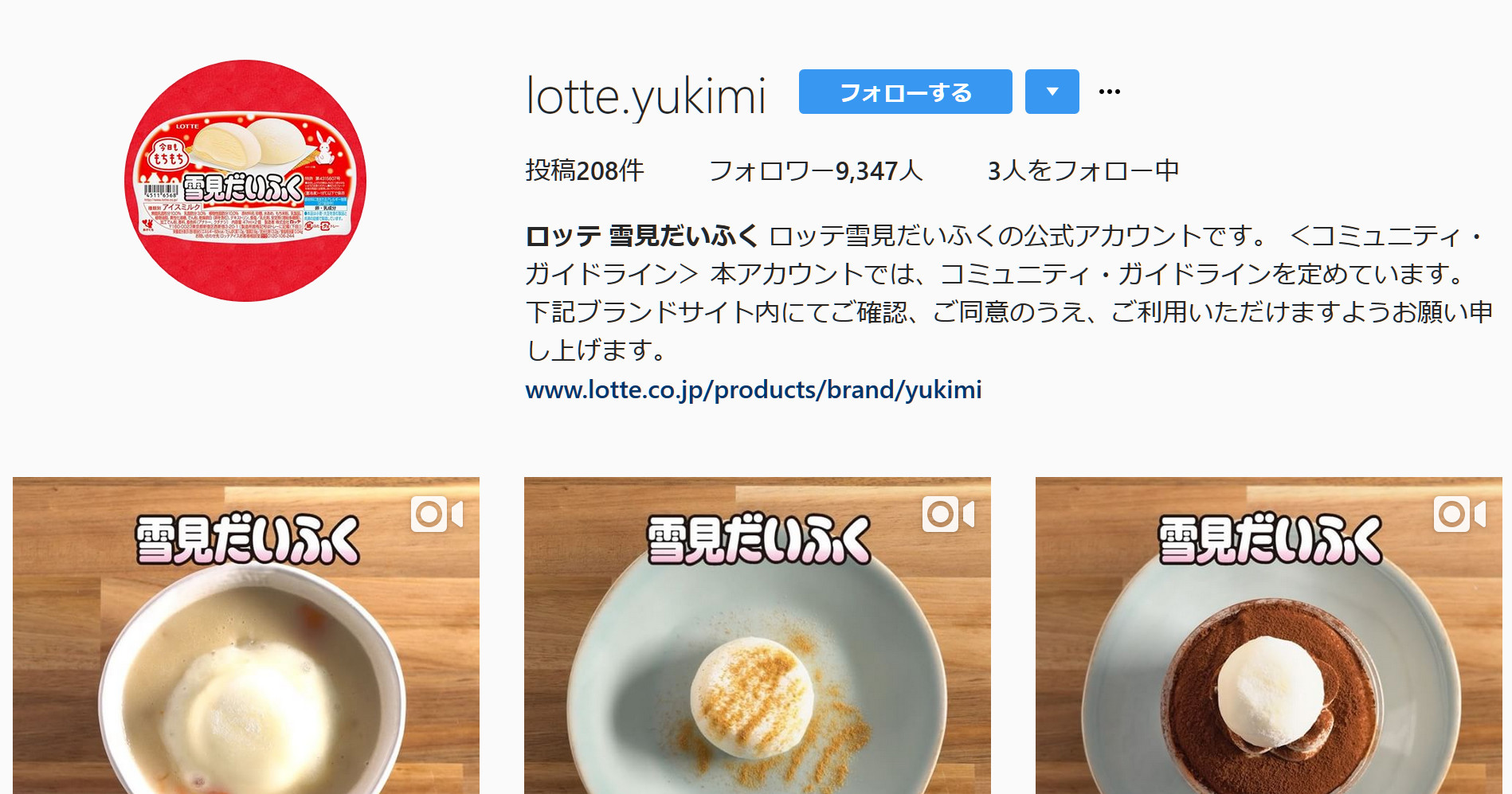Open the www.lotte.co.jp/products/brand/yukimi link

pos(753,389)
